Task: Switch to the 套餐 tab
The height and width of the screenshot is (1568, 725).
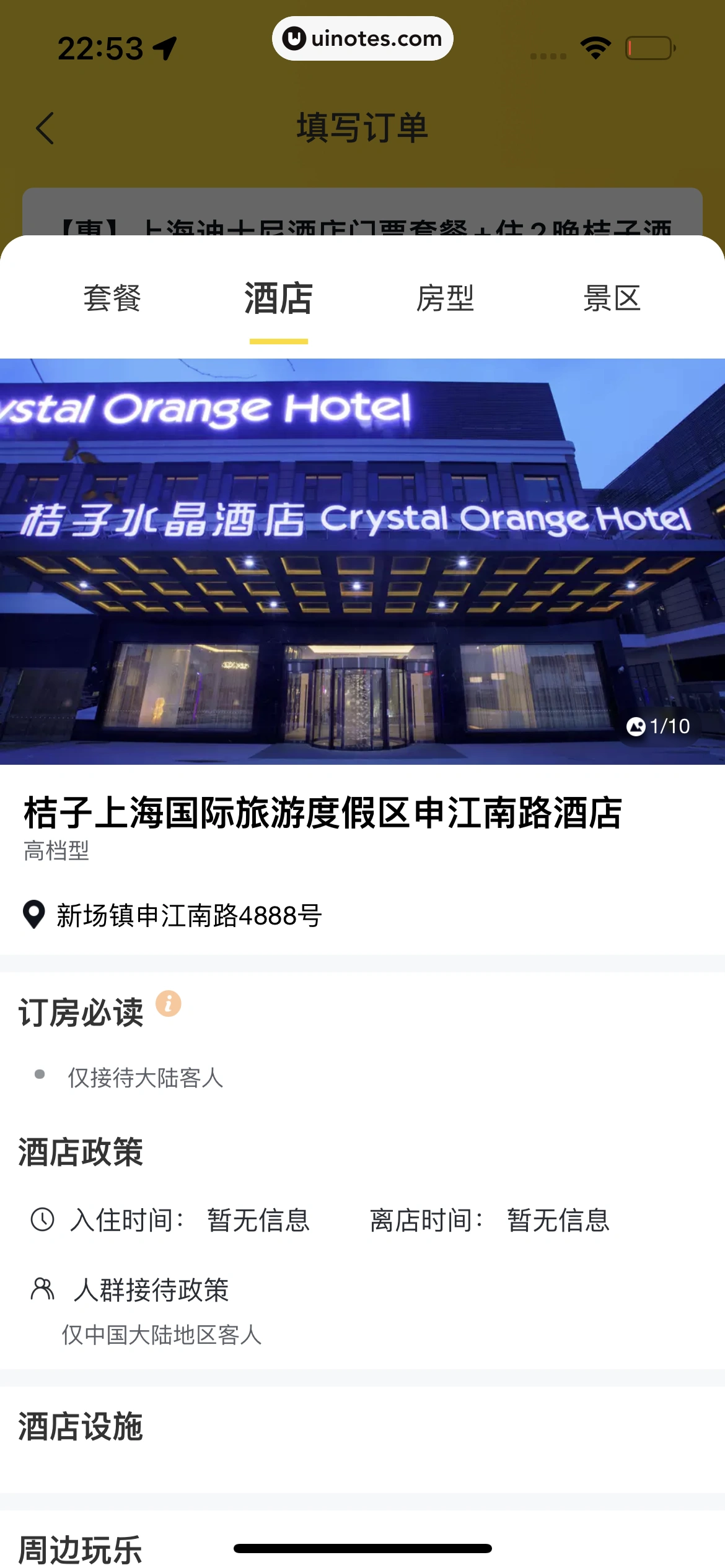Action: coord(112,298)
